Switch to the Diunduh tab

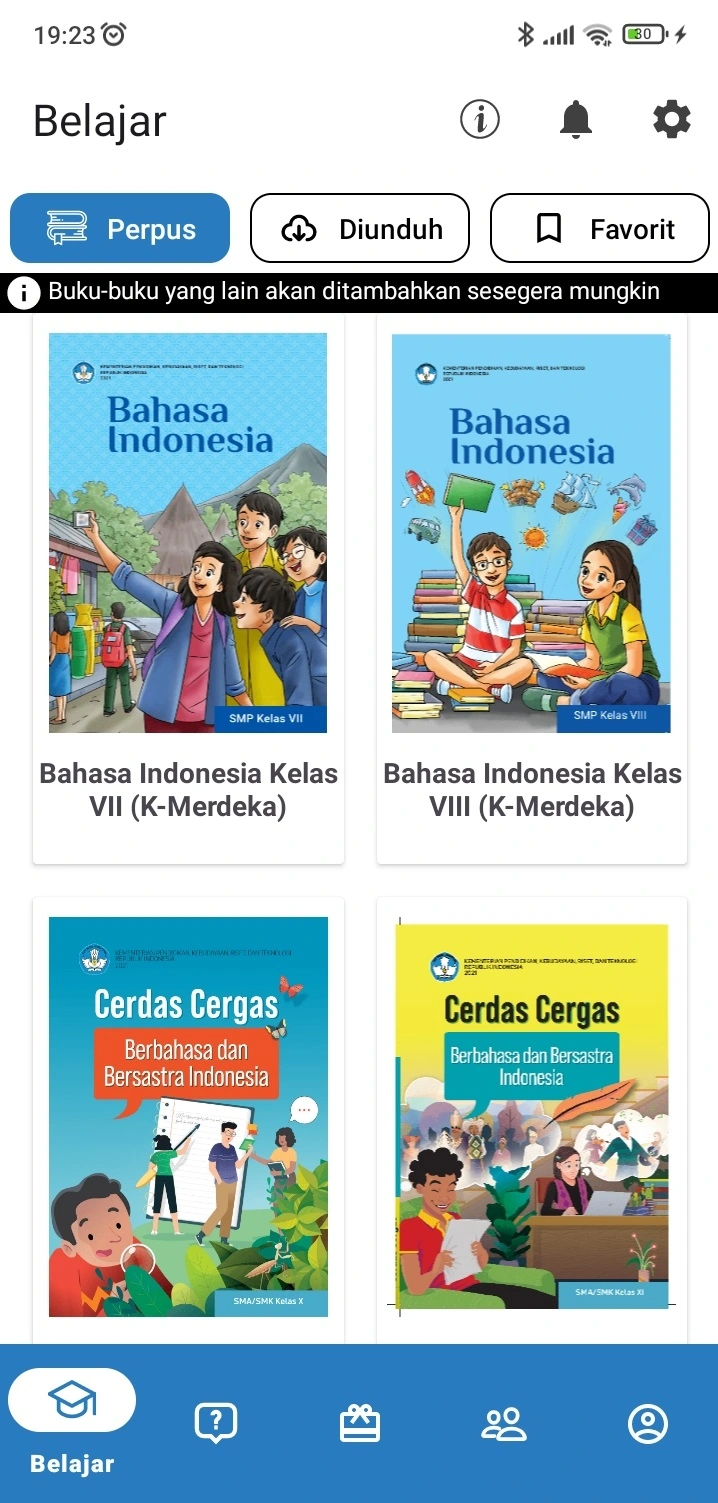tap(360, 229)
